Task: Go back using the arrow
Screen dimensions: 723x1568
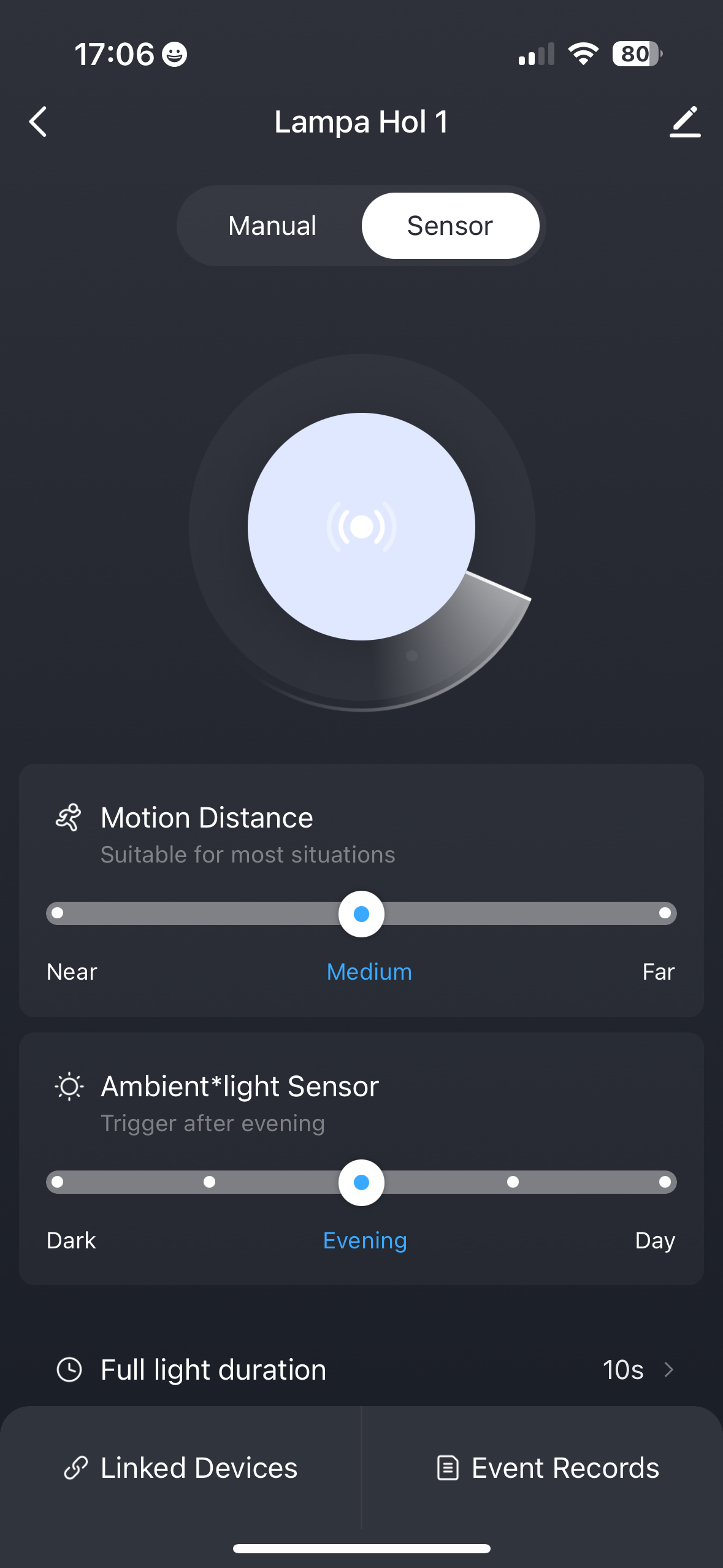Action: pos(38,121)
